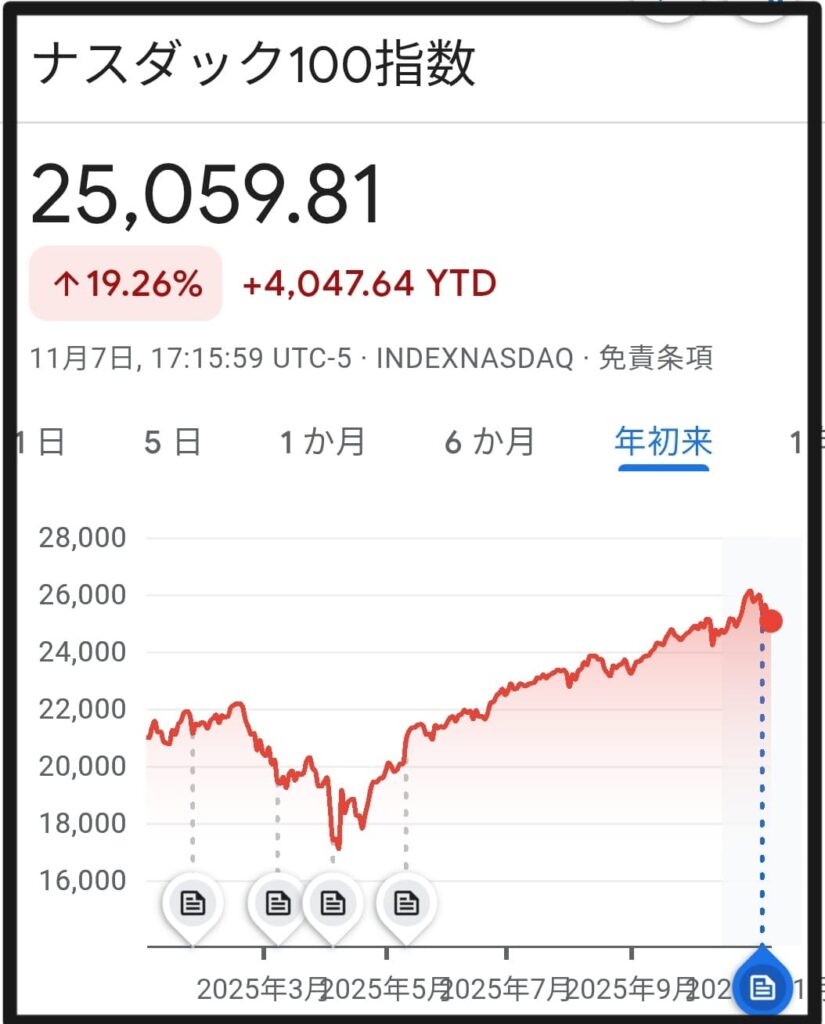Tap the 年初来 range tab
Viewport: 825px width, 1024px height.
[663, 441]
